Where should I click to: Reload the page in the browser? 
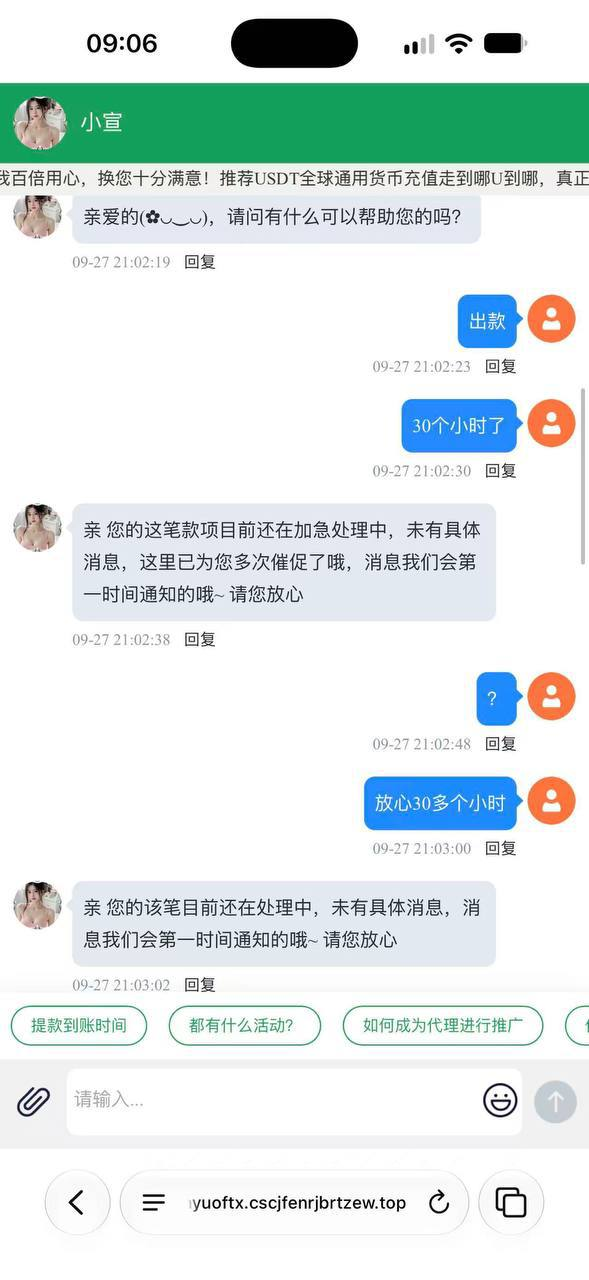coord(438,1203)
